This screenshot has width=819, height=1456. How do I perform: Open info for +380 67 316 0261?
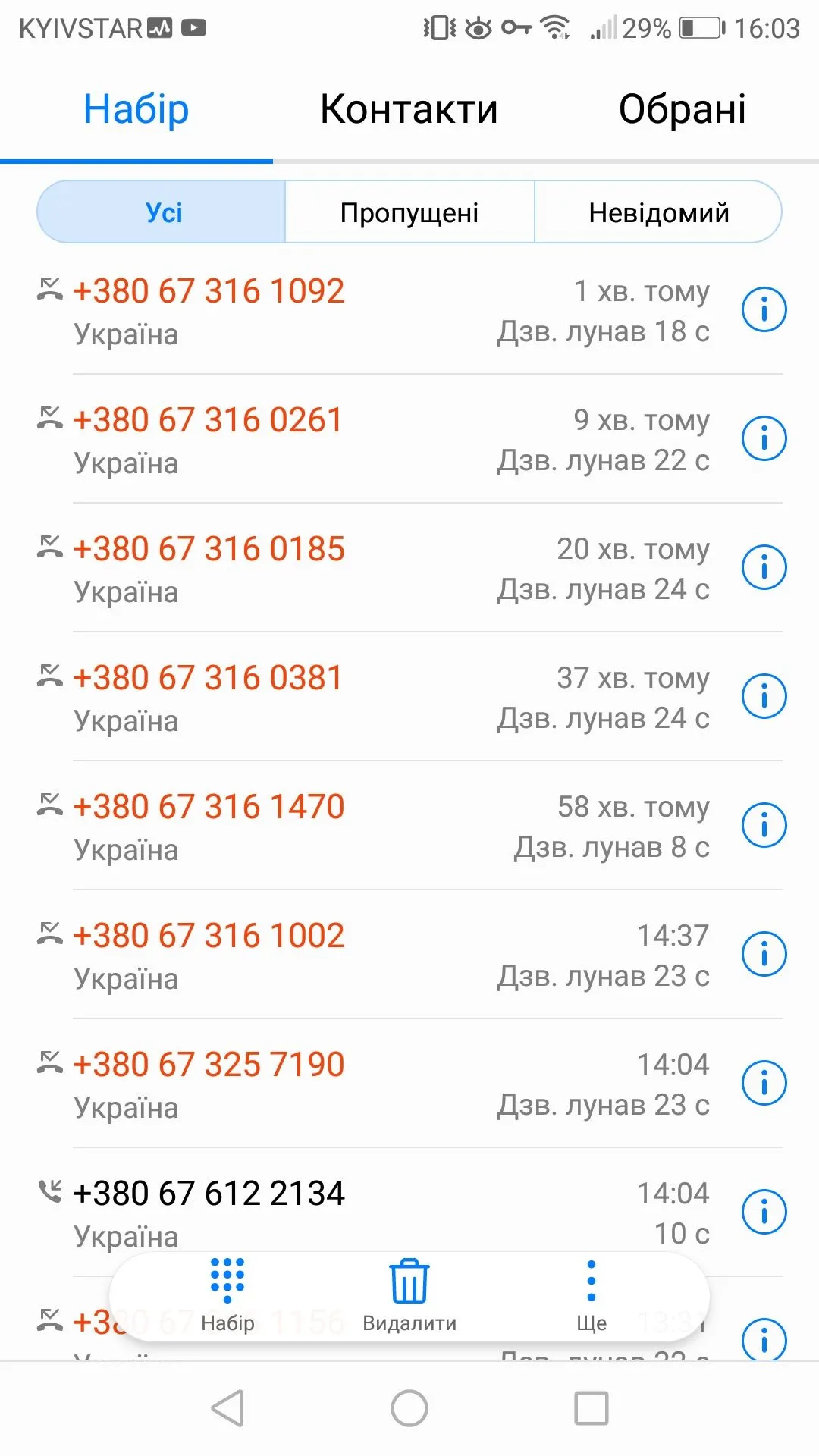tap(764, 438)
